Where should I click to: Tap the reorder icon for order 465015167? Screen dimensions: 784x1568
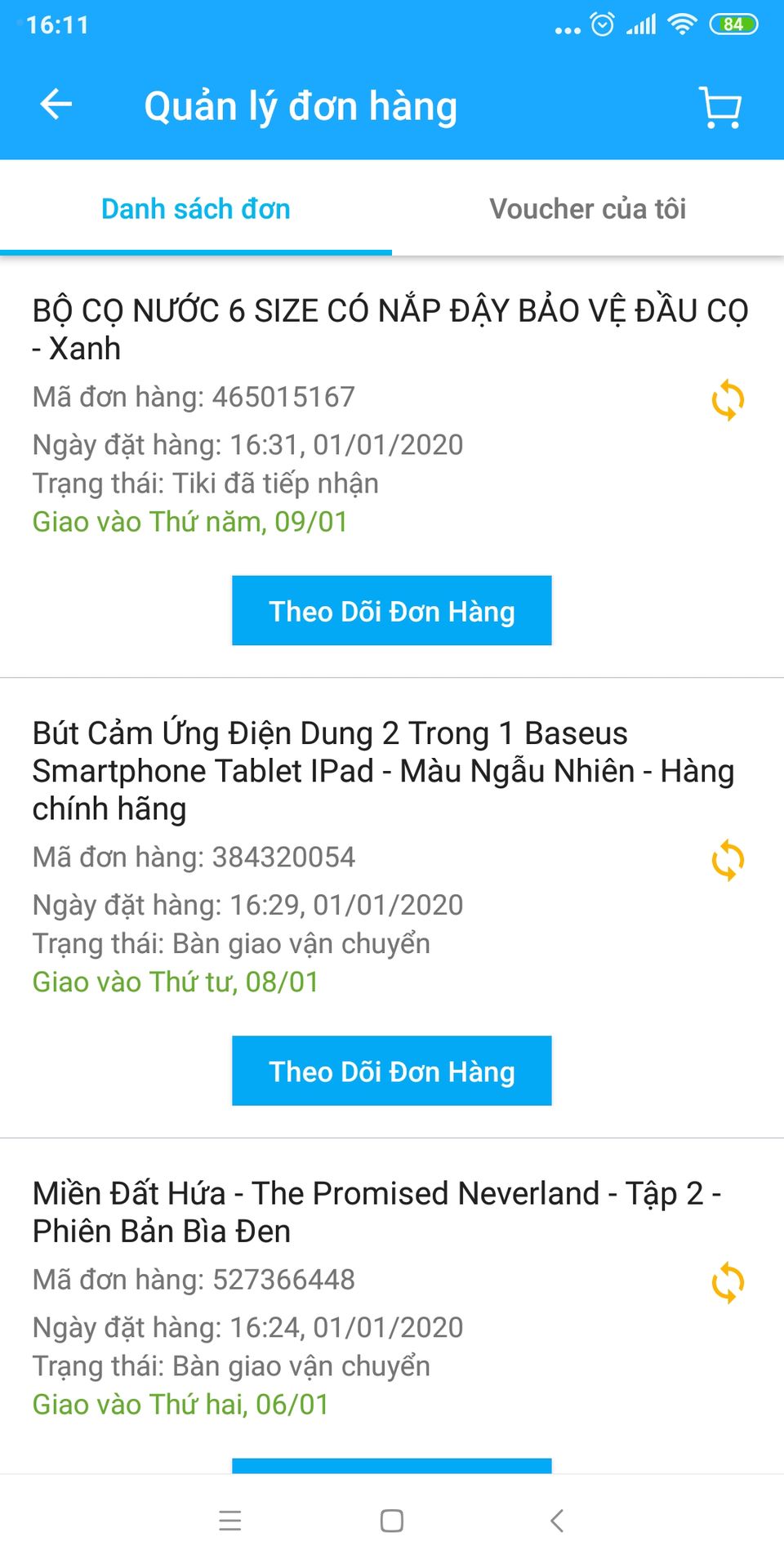click(728, 401)
